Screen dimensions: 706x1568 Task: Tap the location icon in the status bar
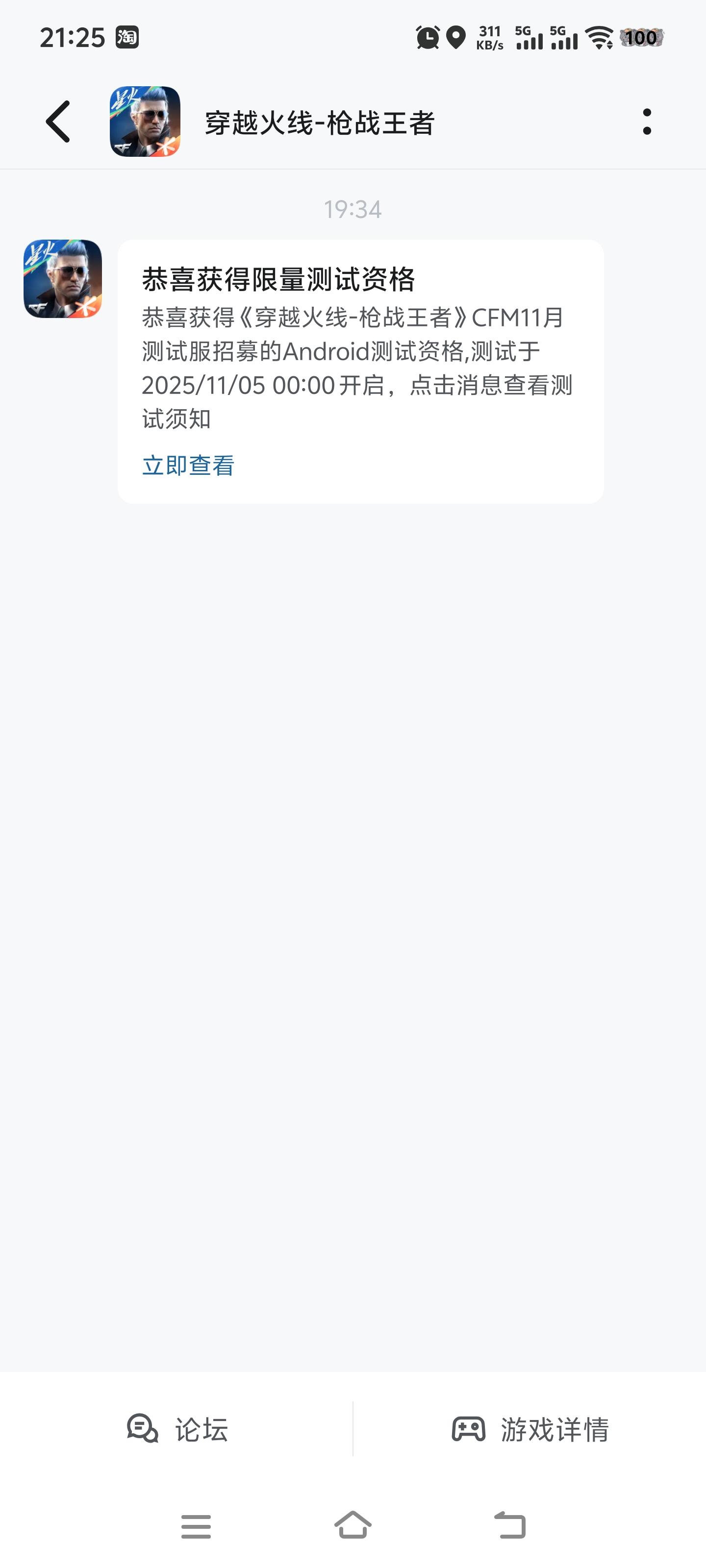(x=455, y=38)
